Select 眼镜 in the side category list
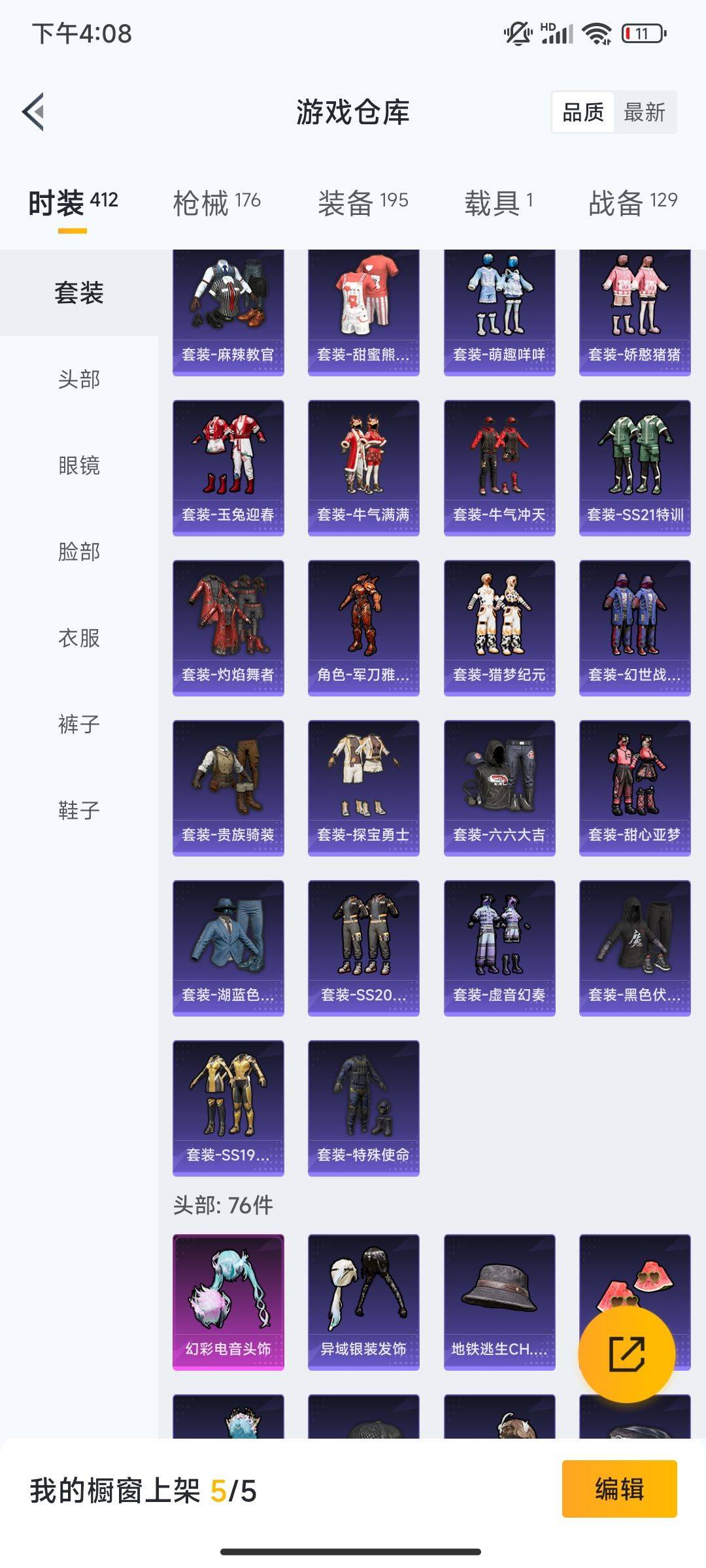 pos(79,465)
